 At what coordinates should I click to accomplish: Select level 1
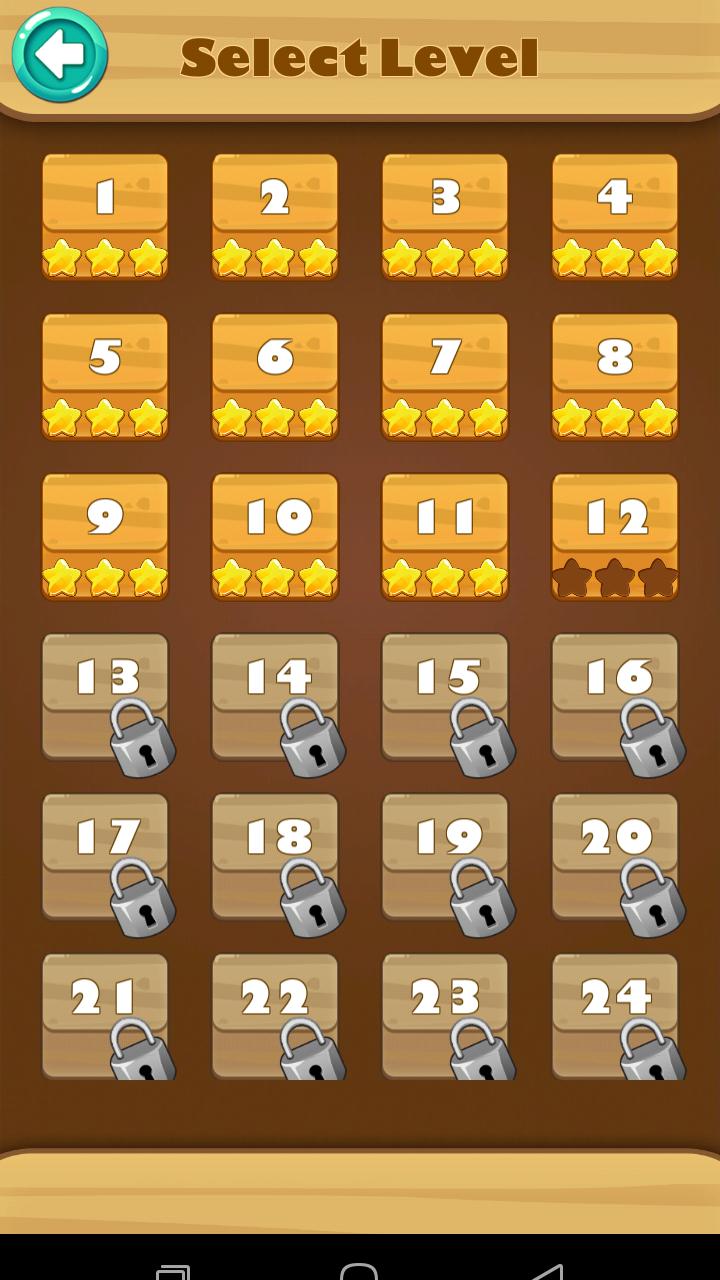click(x=105, y=215)
